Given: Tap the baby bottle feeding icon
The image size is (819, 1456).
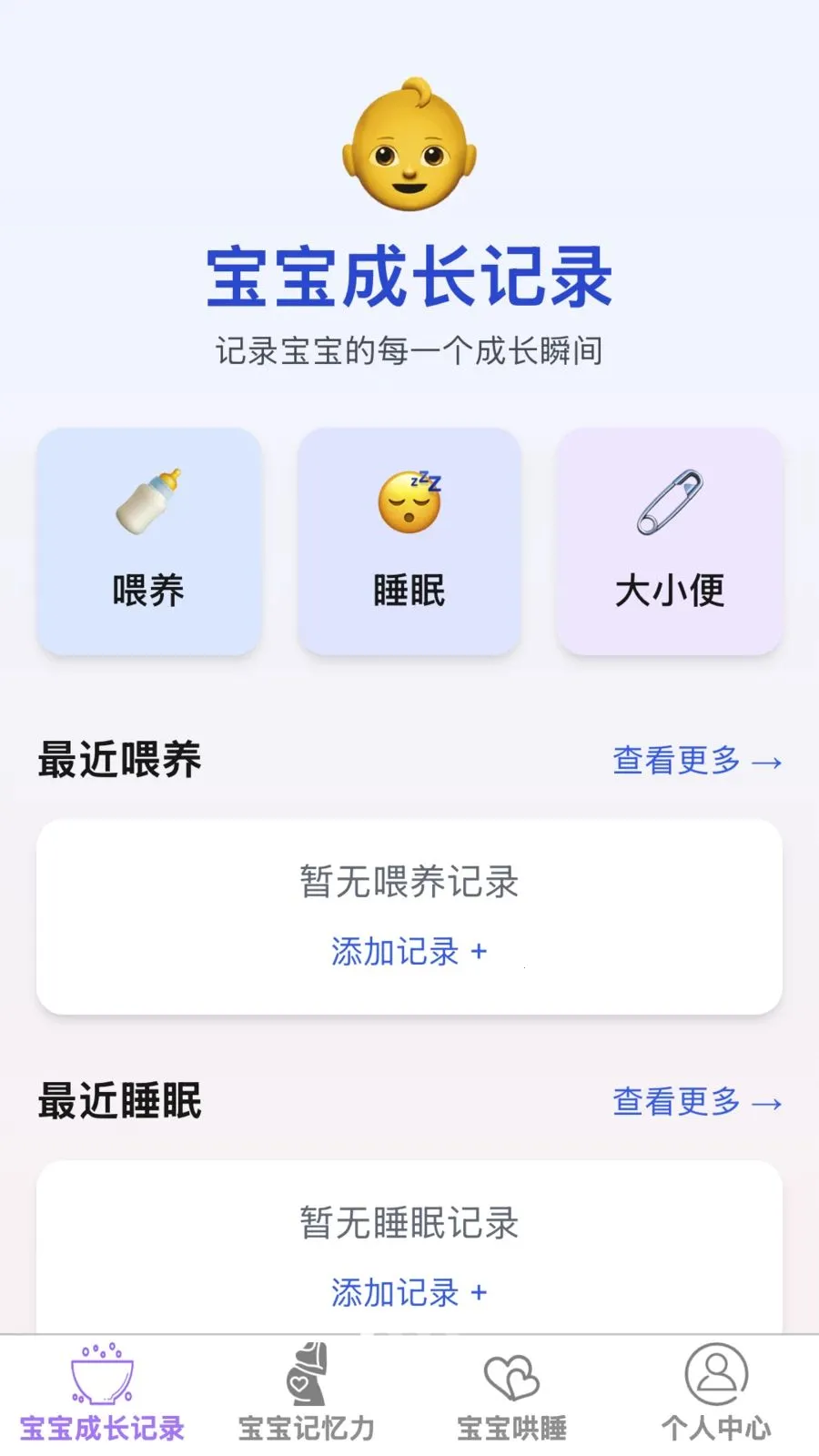Looking at the screenshot, I should point(150,500).
